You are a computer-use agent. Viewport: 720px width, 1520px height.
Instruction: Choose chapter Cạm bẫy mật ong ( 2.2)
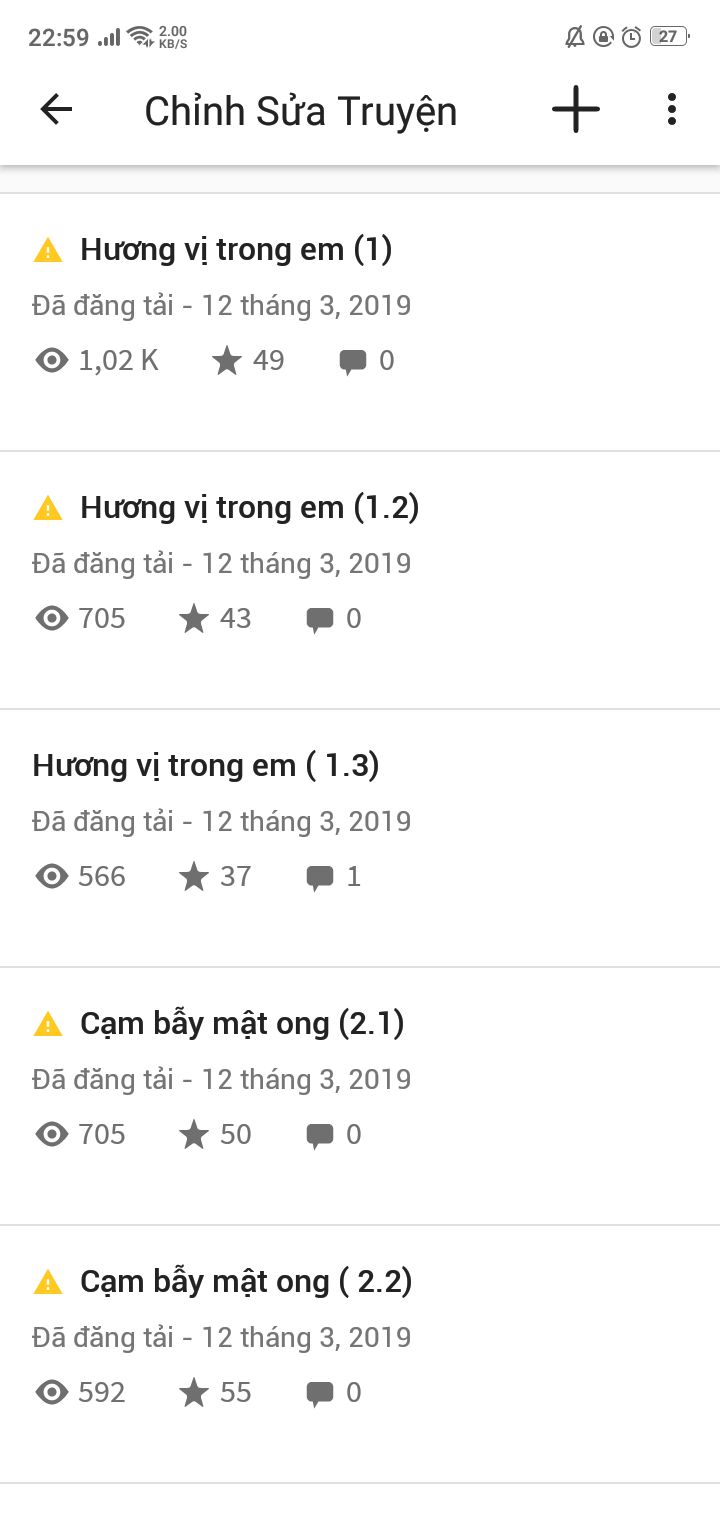coord(360,1354)
